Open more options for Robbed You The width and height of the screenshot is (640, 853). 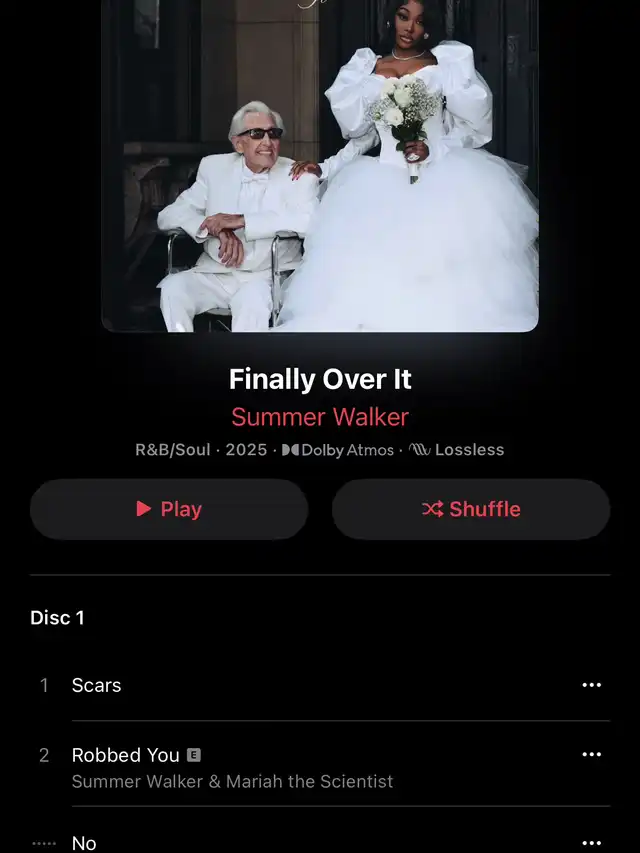[x=592, y=755]
